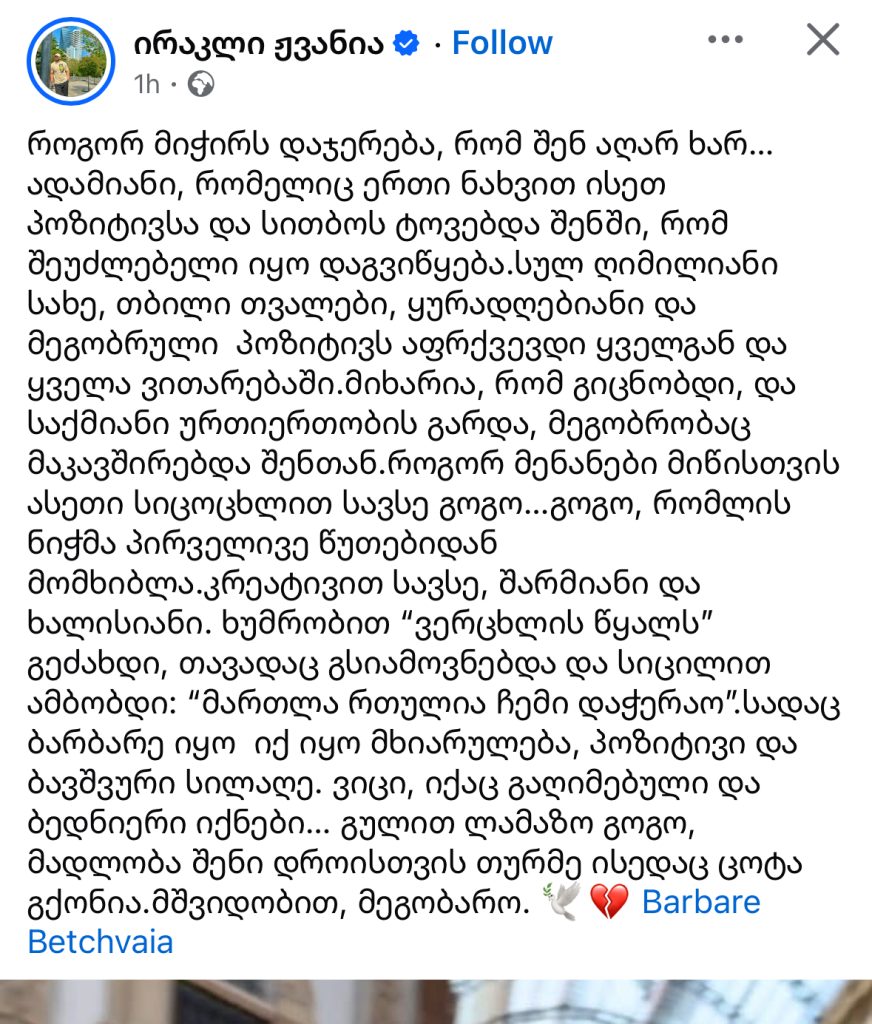This screenshot has width=872, height=1024.
Task: Open tagged profile Barbare Betchvaia
Action: point(700,902)
